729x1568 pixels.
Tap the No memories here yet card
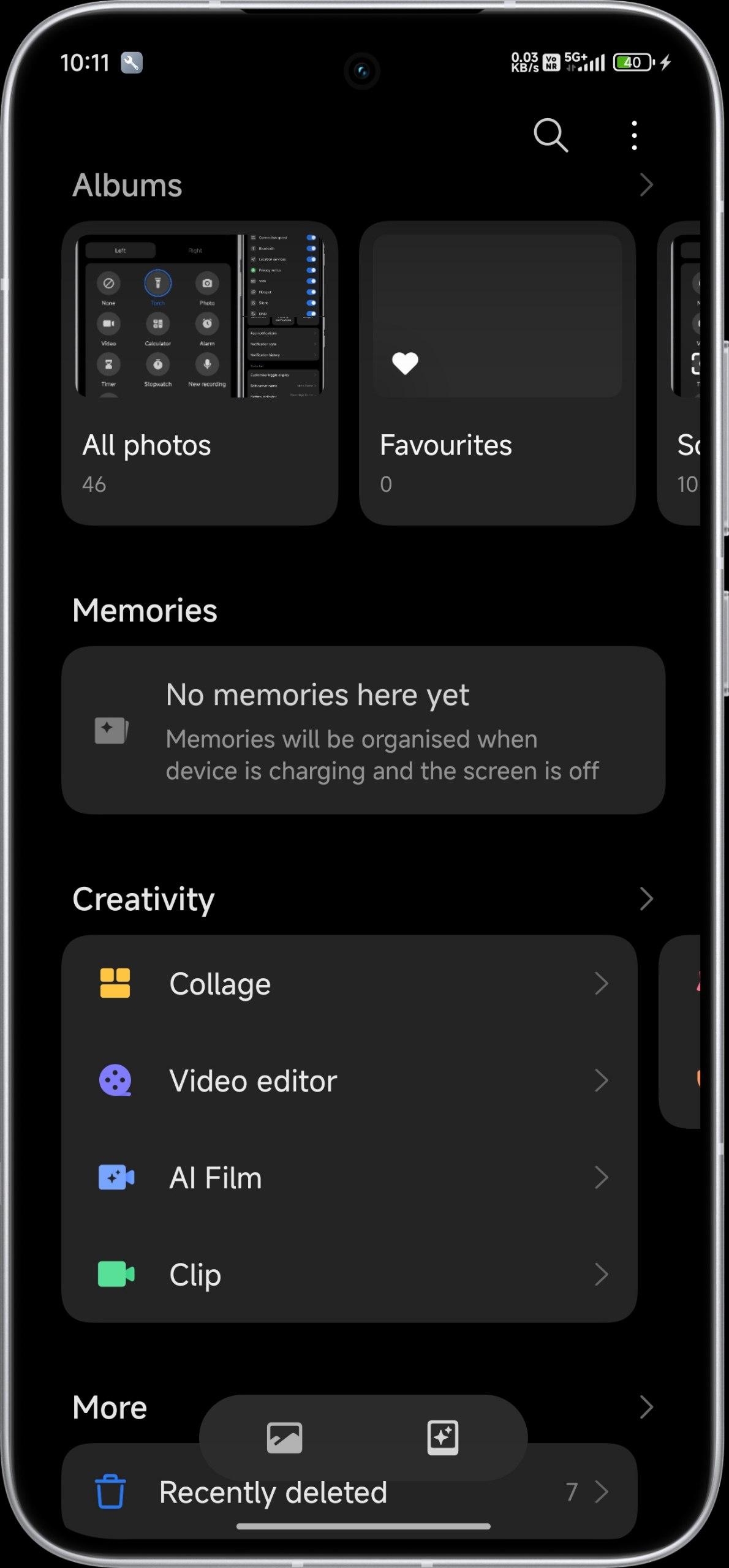tap(363, 730)
